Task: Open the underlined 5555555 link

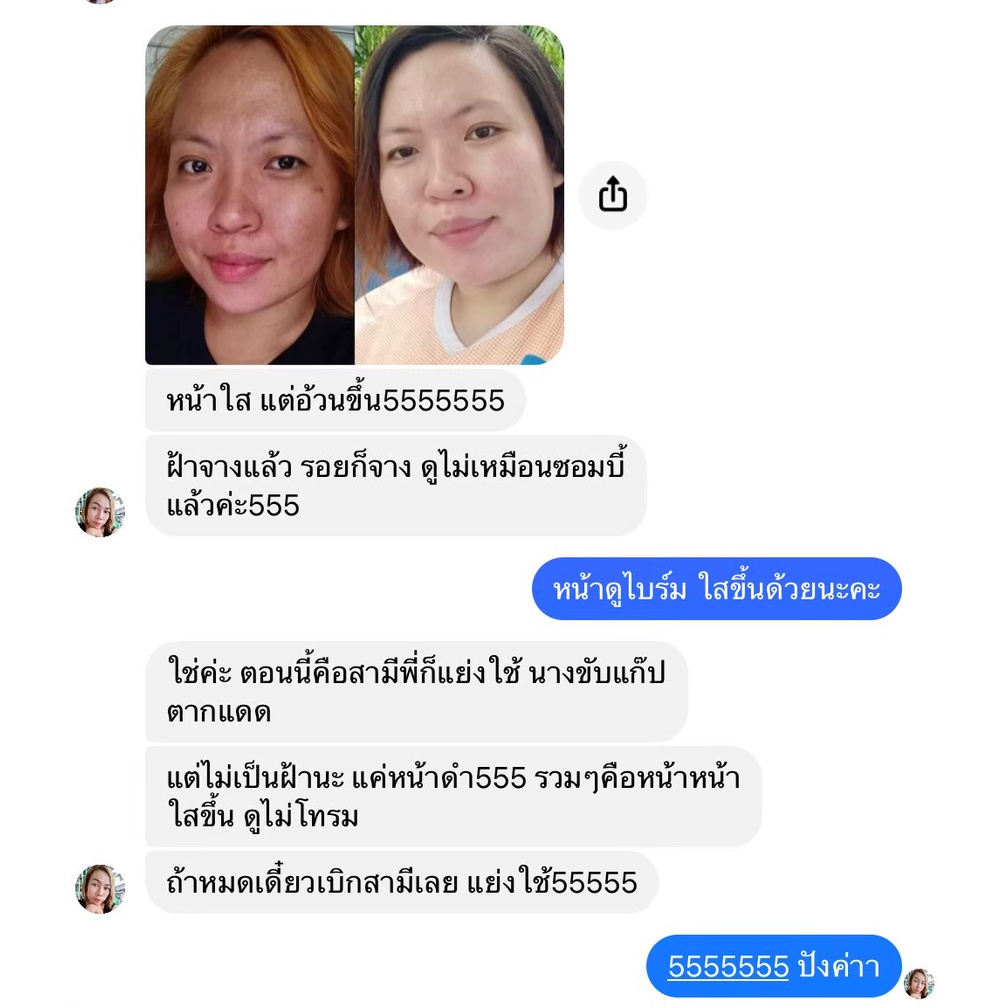Action: click(x=728, y=966)
